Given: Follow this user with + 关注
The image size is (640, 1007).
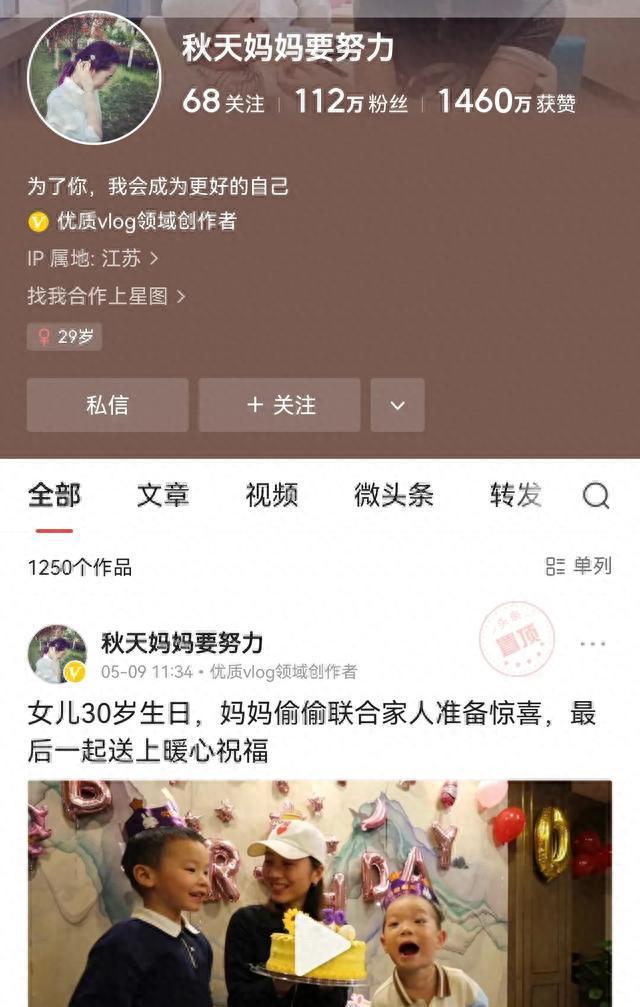Looking at the screenshot, I should click(x=280, y=405).
